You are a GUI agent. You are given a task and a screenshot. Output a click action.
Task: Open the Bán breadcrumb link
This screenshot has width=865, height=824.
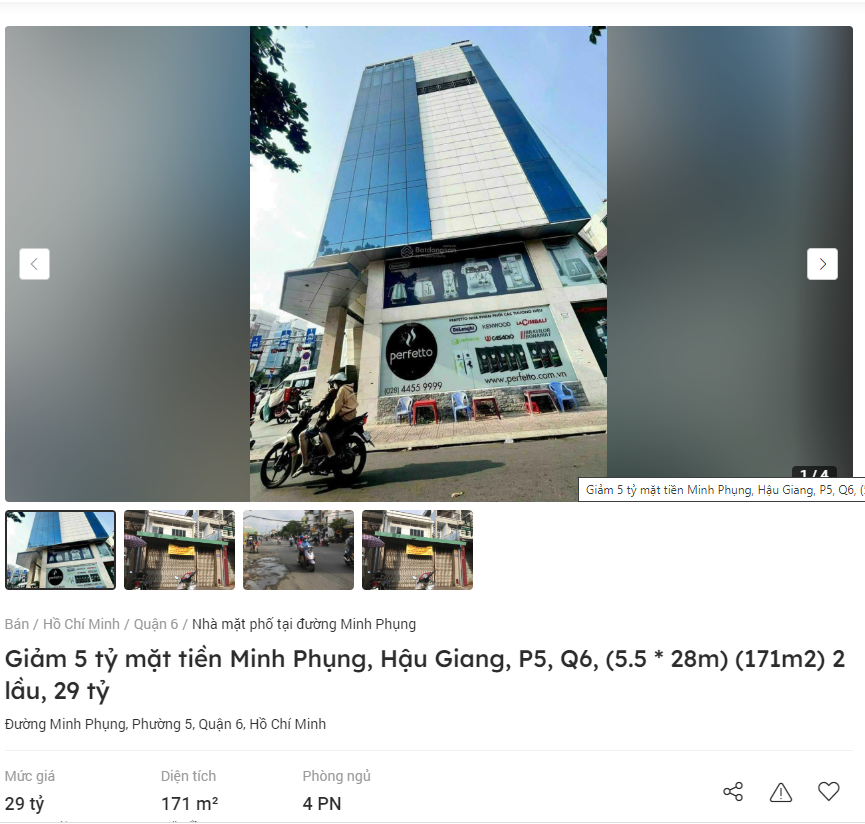pyautogui.click(x=17, y=624)
